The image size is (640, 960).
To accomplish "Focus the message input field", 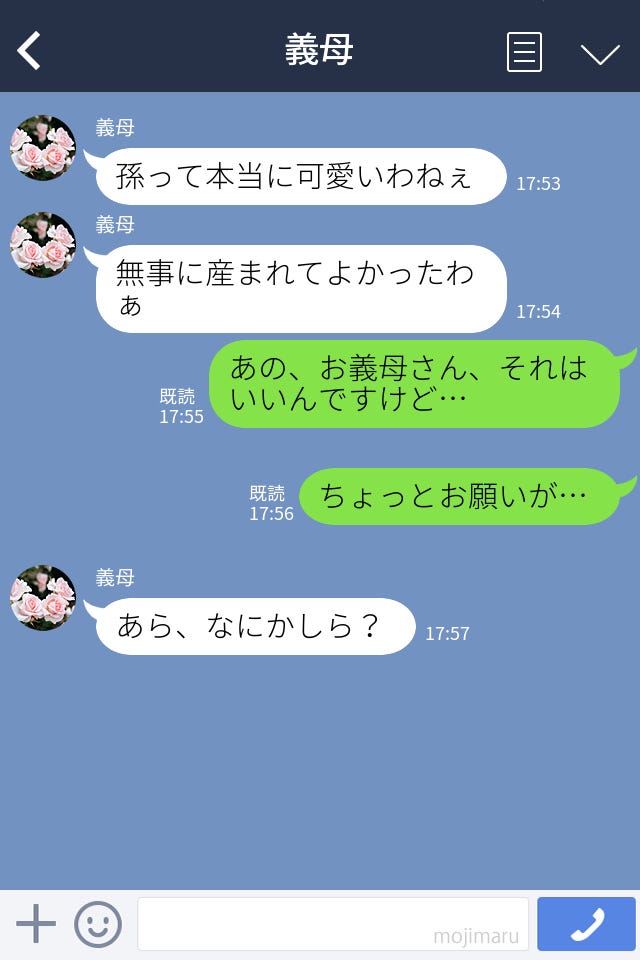I will pos(332,924).
